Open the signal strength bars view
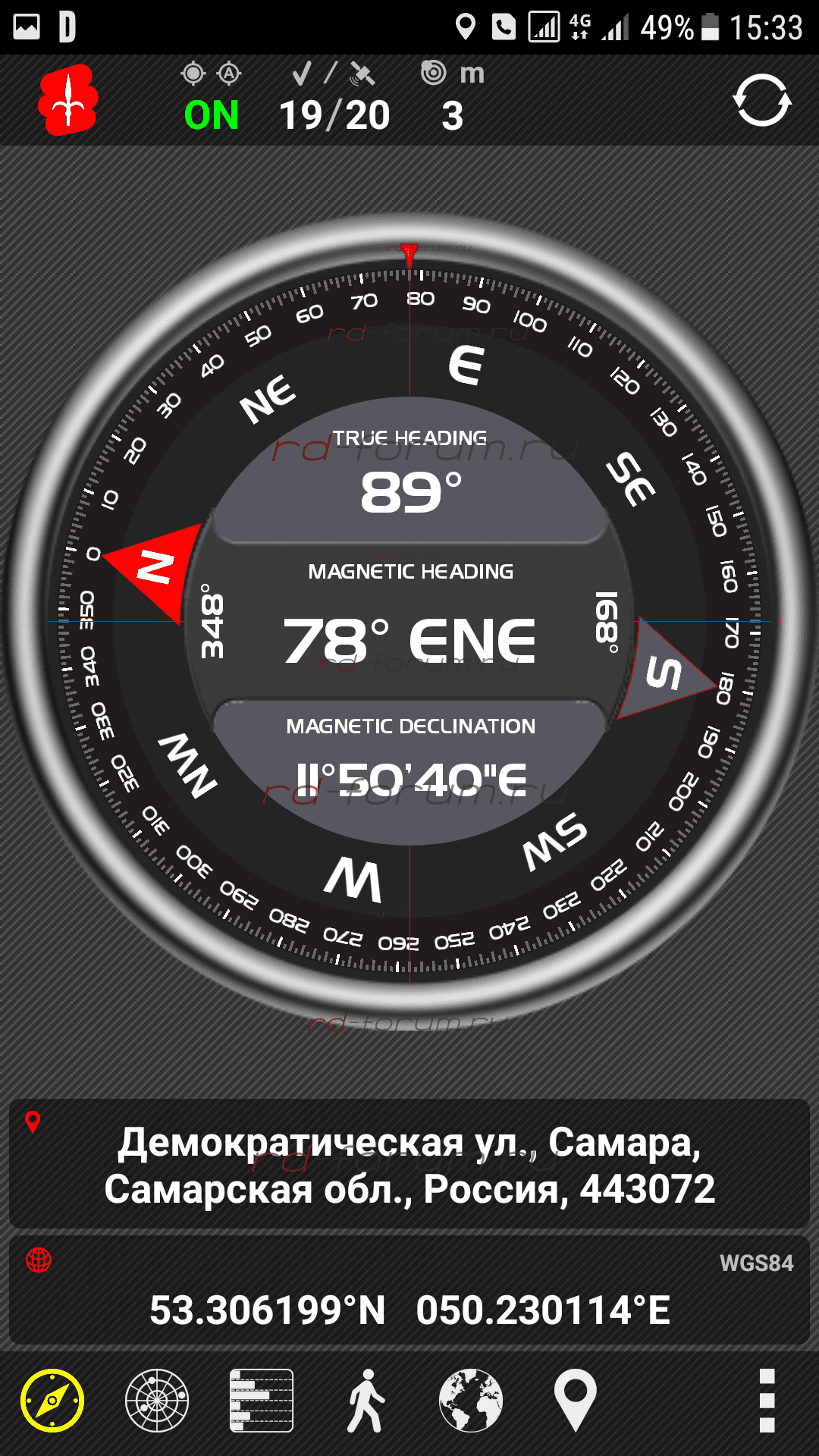 (x=262, y=1400)
